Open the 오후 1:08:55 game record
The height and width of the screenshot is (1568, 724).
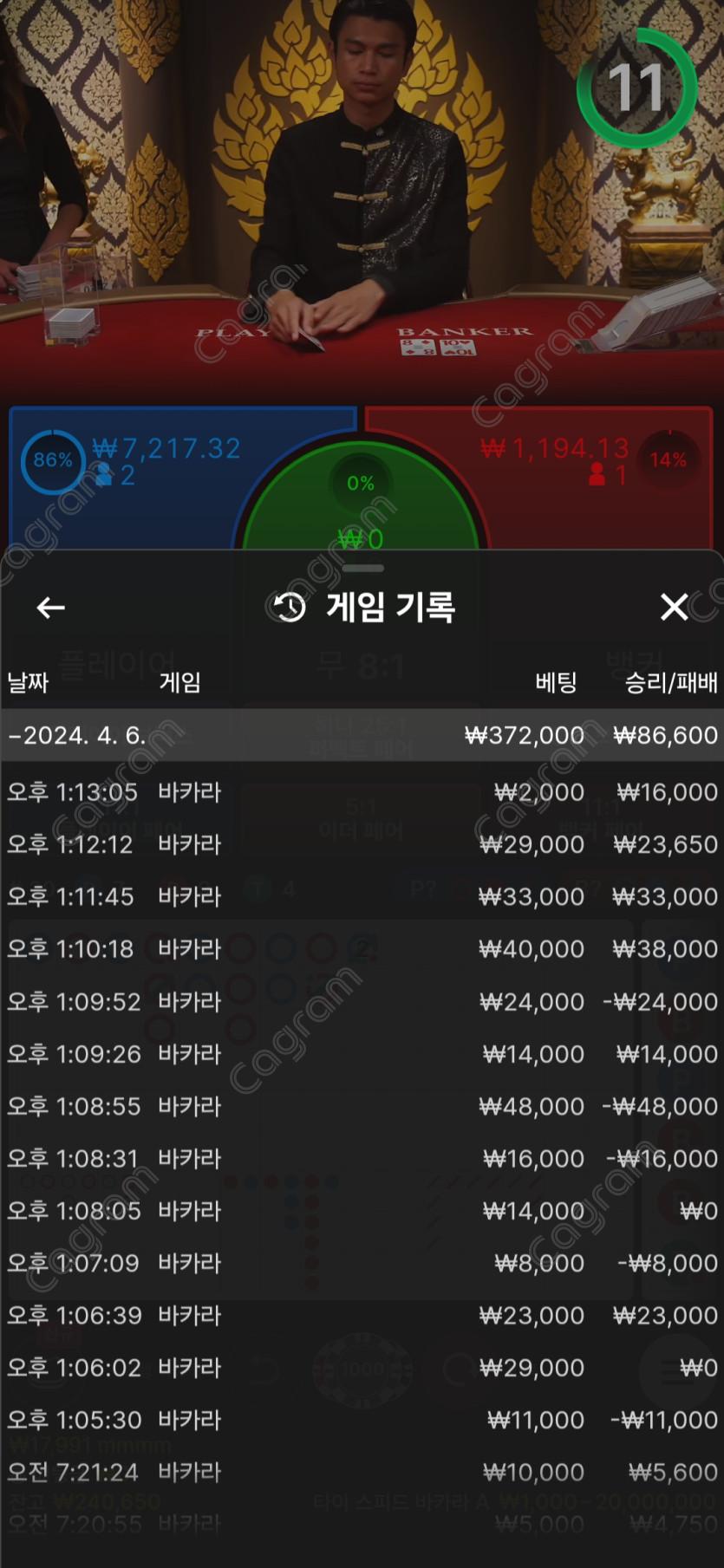[362, 1106]
